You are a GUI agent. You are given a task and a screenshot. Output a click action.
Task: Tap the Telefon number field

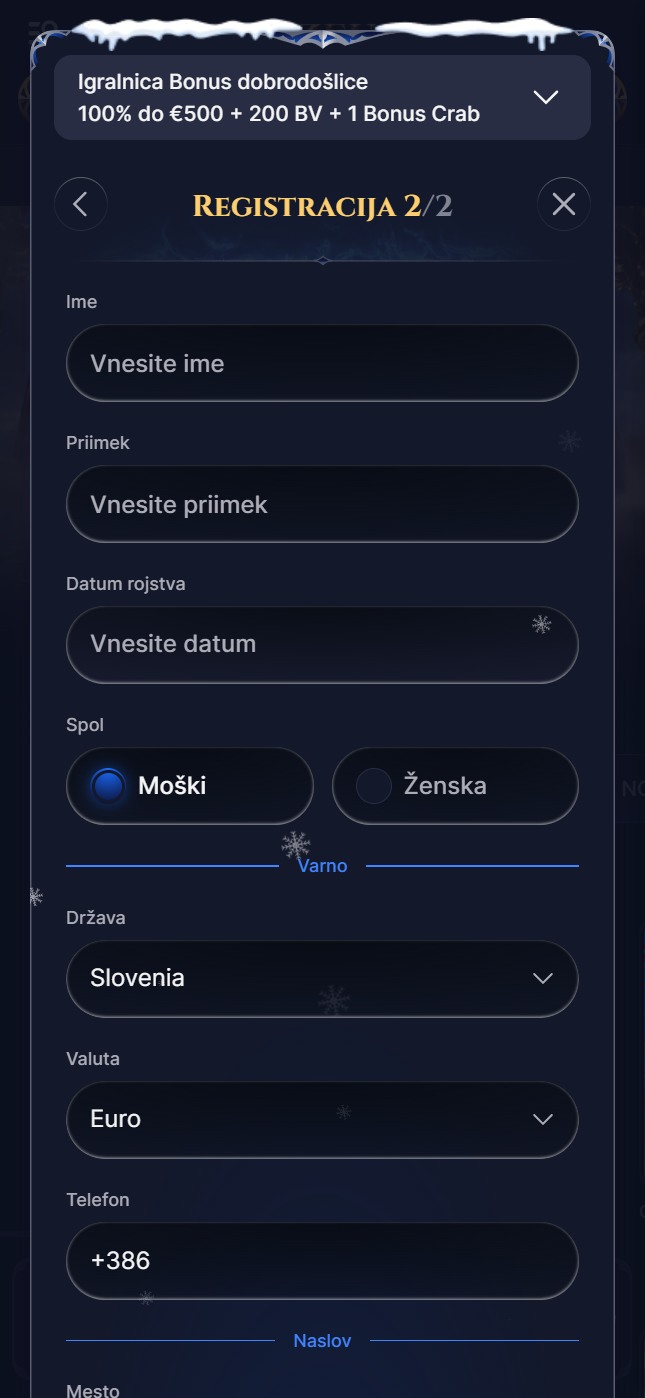coord(322,1260)
